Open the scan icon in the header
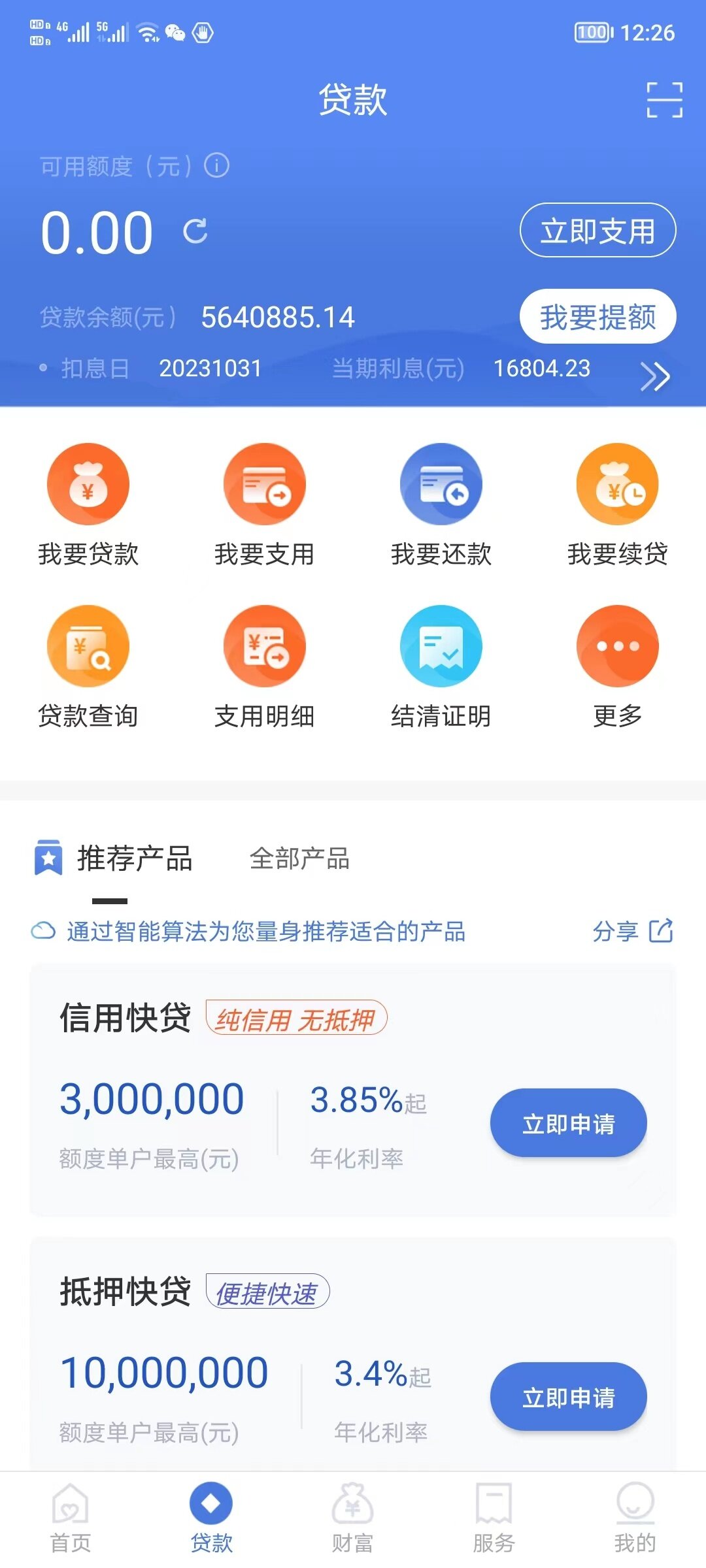706x1568 pixels. point(664,100)
